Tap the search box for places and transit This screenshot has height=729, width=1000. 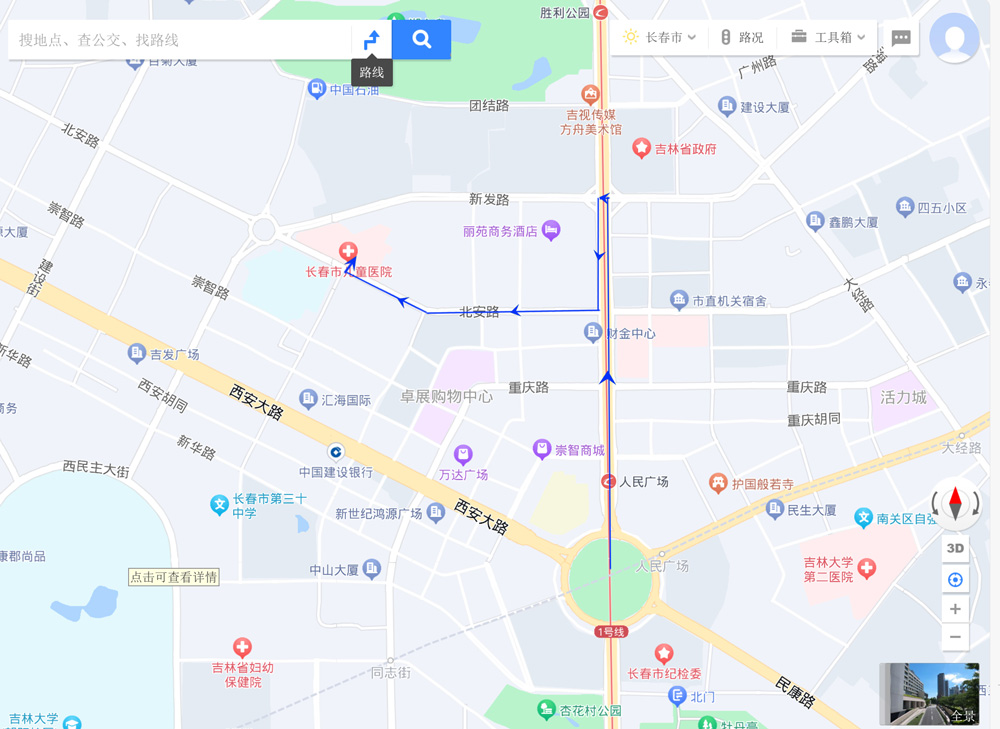(x=180, y=40)
